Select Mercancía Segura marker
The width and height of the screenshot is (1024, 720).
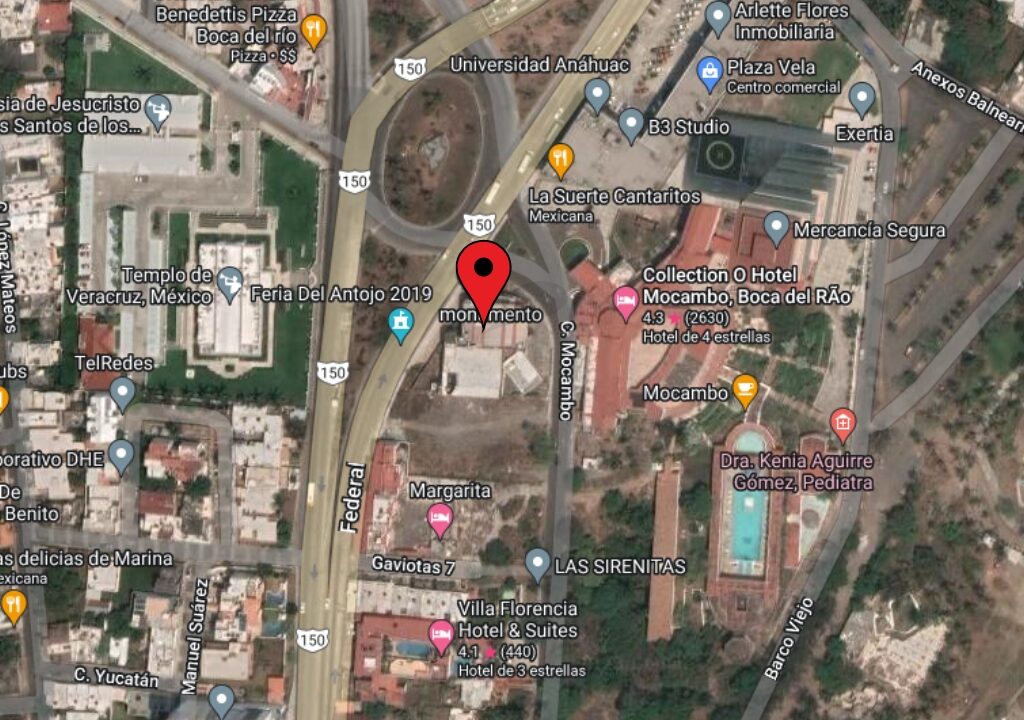click(777, 227)
